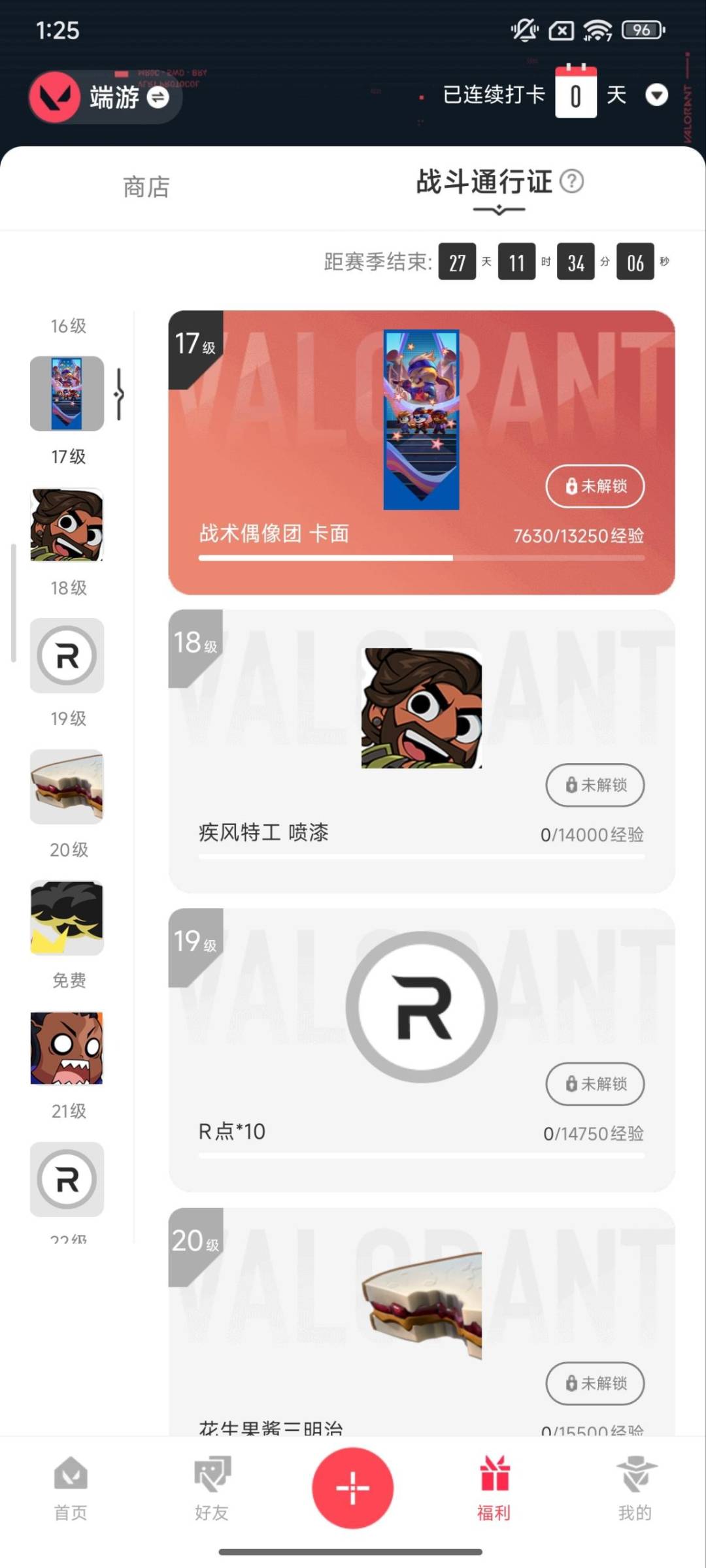Open the battle pass help question mark
The width and height of the screenshot is (706, 1568).
click(571, 182)
